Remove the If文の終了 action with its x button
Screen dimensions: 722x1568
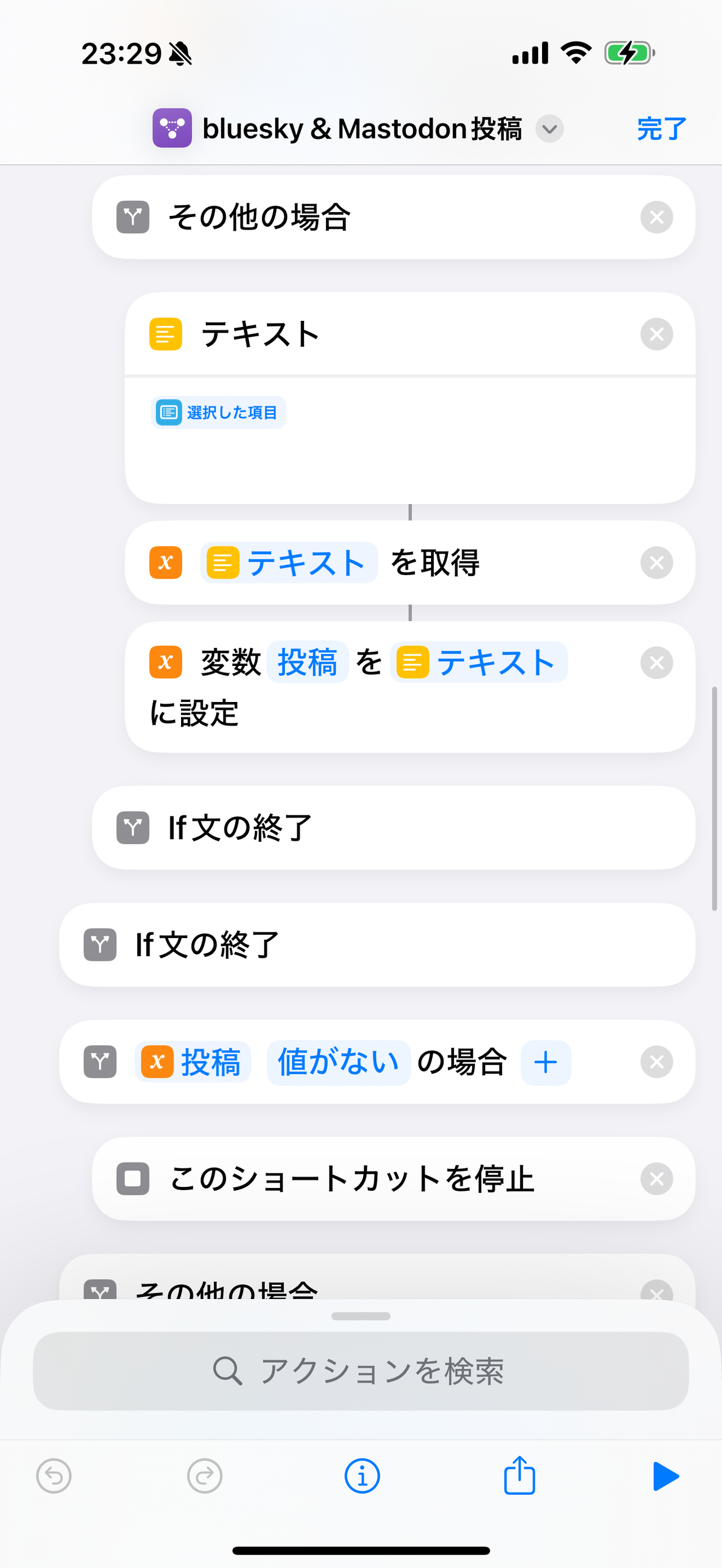656,828
